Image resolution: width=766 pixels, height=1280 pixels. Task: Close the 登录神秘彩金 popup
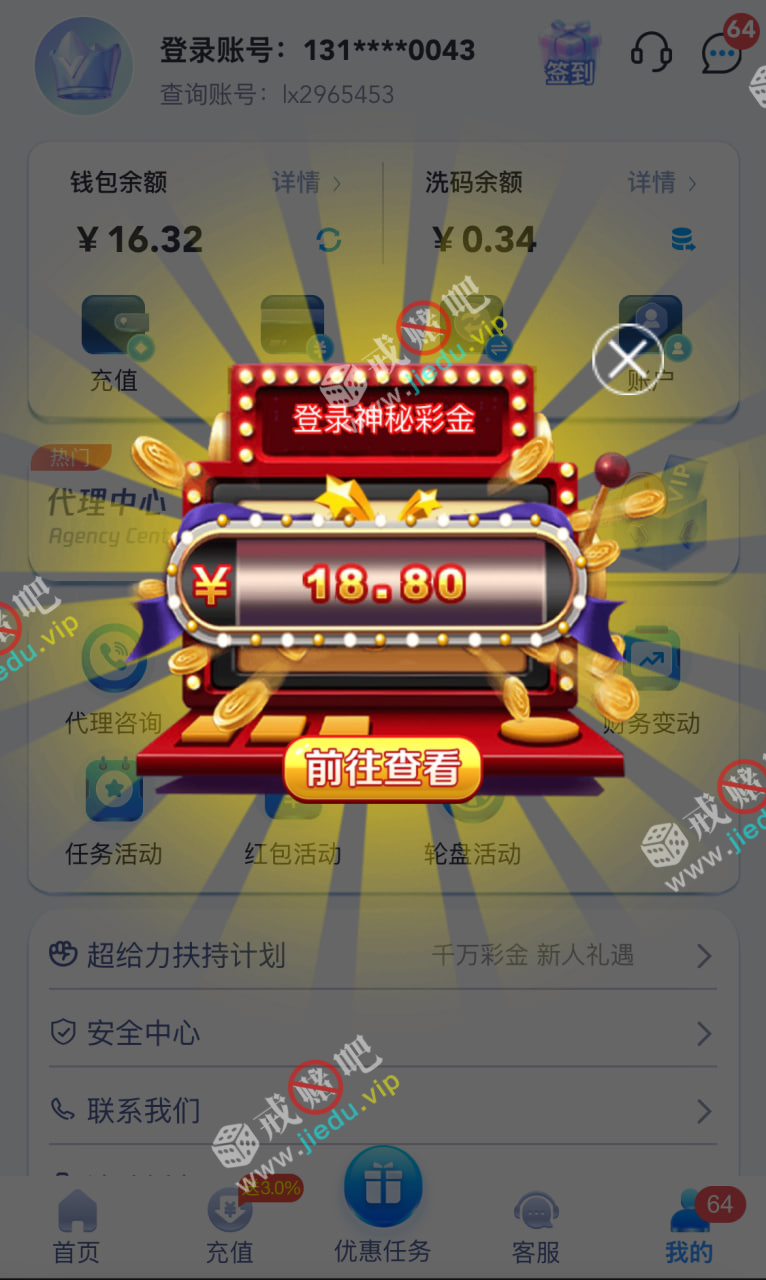pyautogui.click(x=627, y=358)
